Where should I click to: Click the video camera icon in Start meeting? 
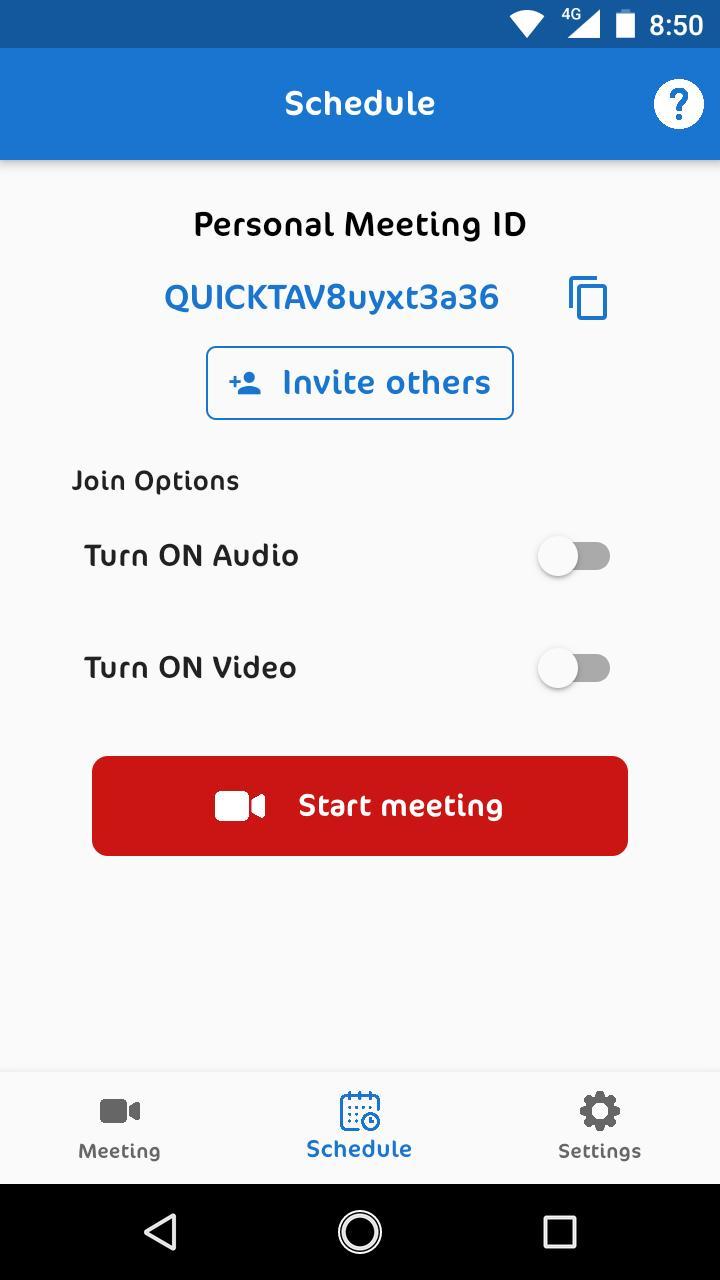click(239, 805)
